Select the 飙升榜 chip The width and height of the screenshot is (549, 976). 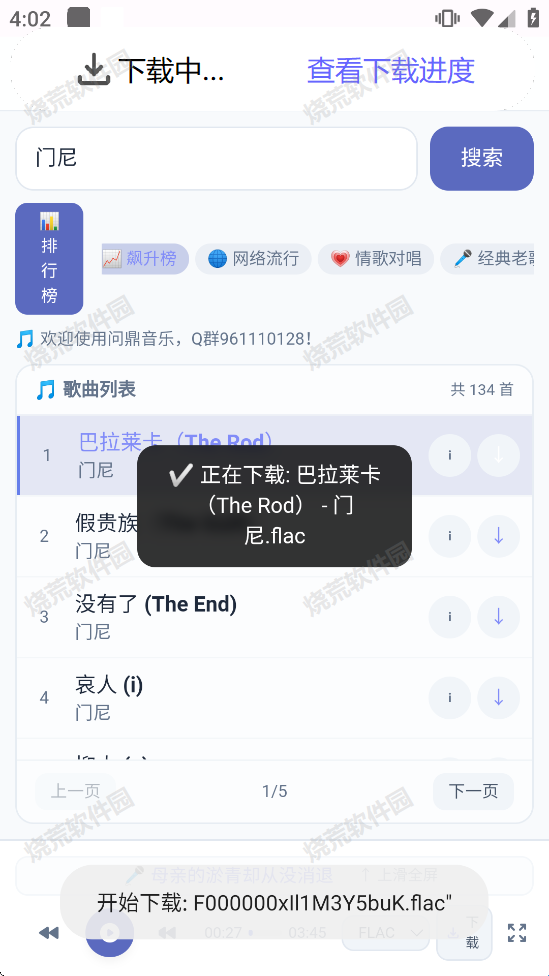tap(145, 258)
